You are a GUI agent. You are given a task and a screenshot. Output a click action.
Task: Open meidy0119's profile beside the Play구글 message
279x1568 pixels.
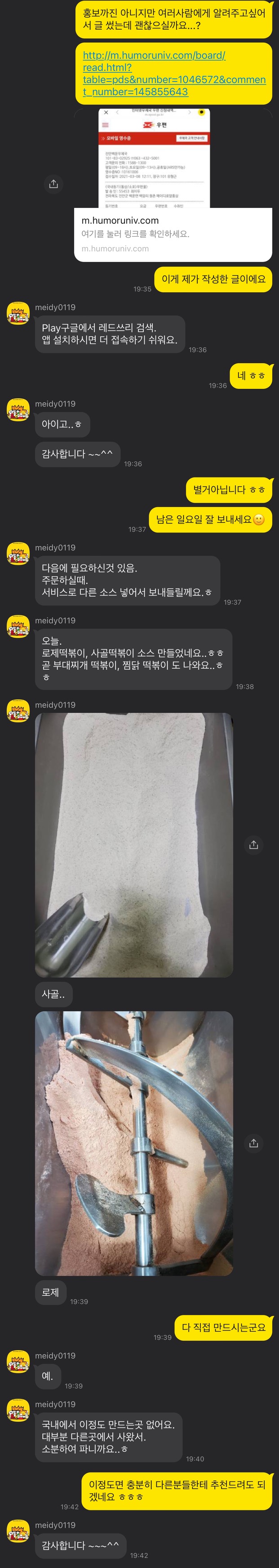18,314
